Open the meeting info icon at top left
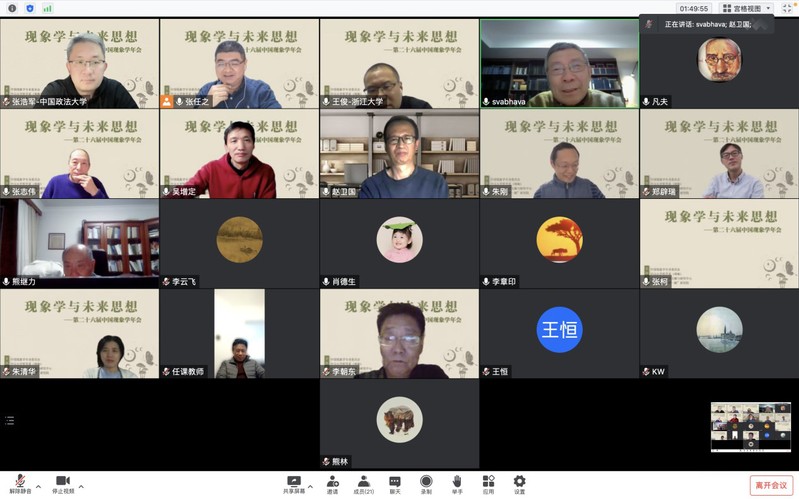The image size is (799, 499). tap(11, 8)
